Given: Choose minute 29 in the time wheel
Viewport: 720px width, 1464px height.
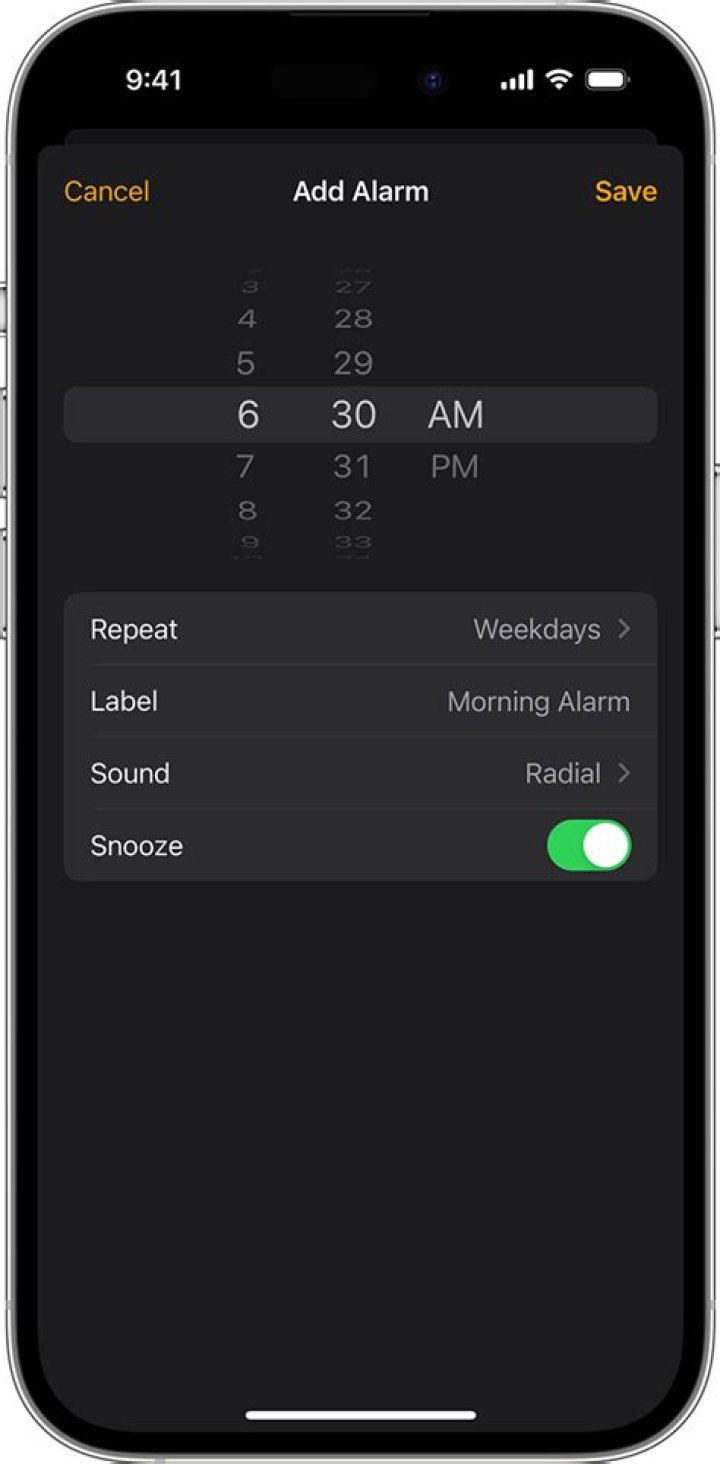Looking at the screenshot, I should [352, 363].
